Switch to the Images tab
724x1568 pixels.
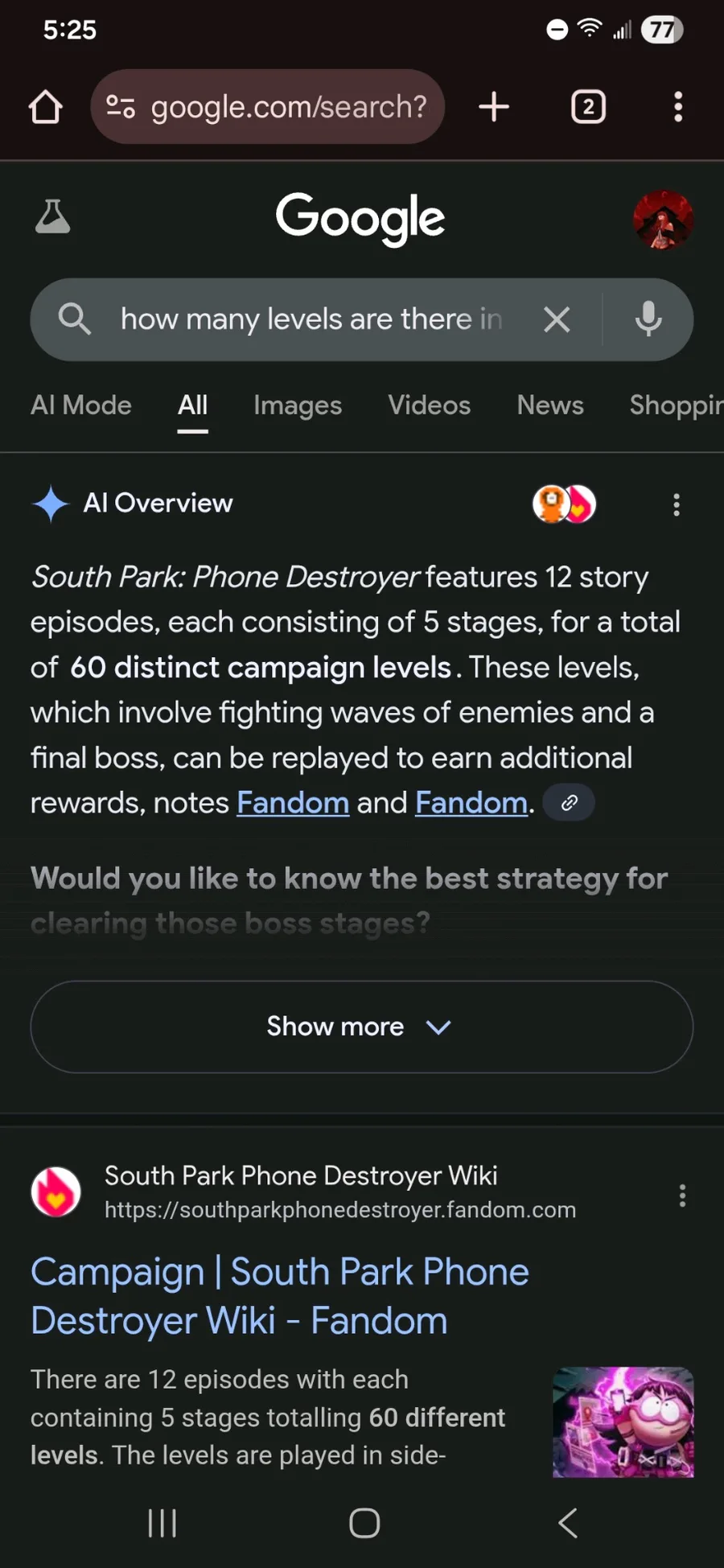(298, 405)
